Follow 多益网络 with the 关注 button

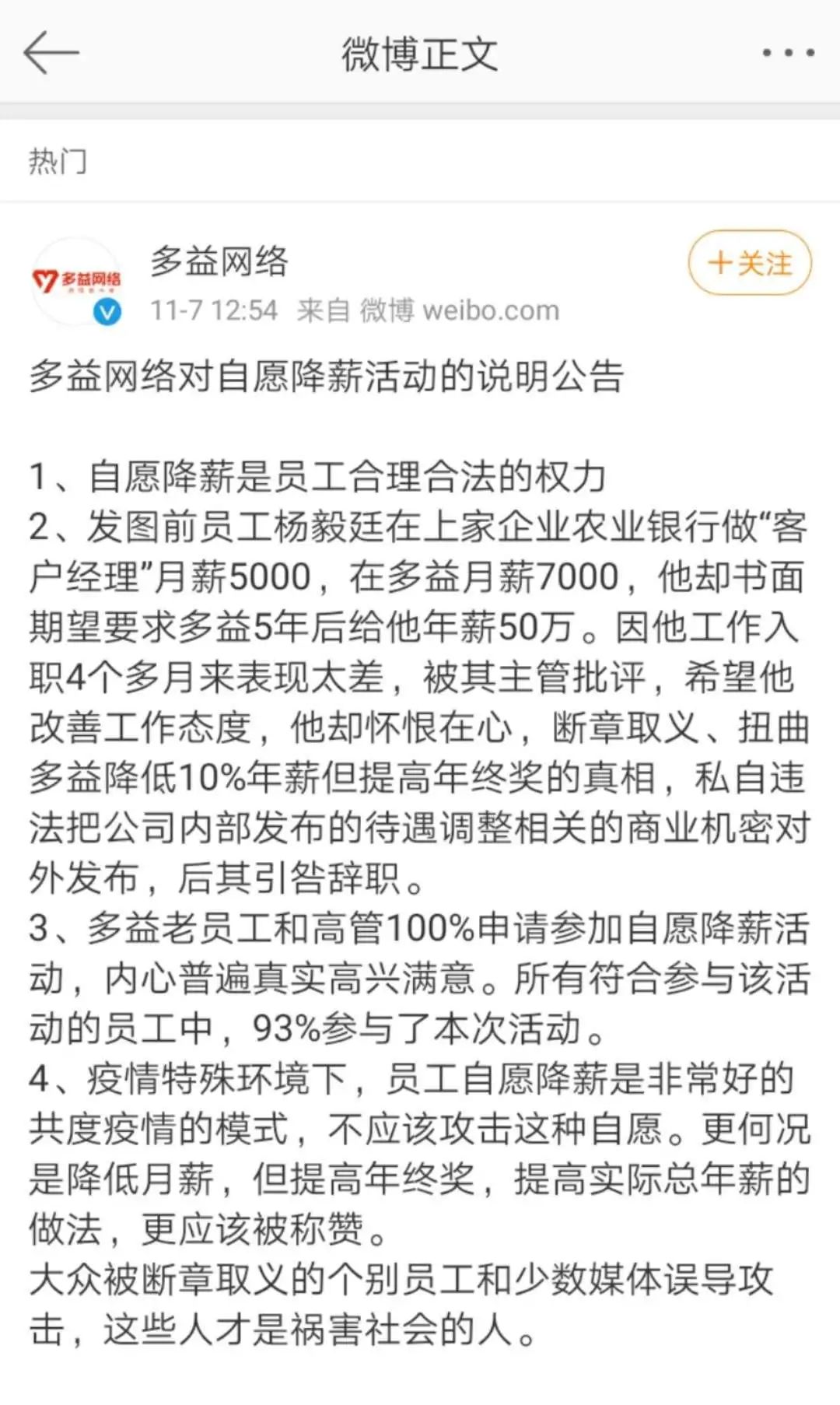pos(750,263)
